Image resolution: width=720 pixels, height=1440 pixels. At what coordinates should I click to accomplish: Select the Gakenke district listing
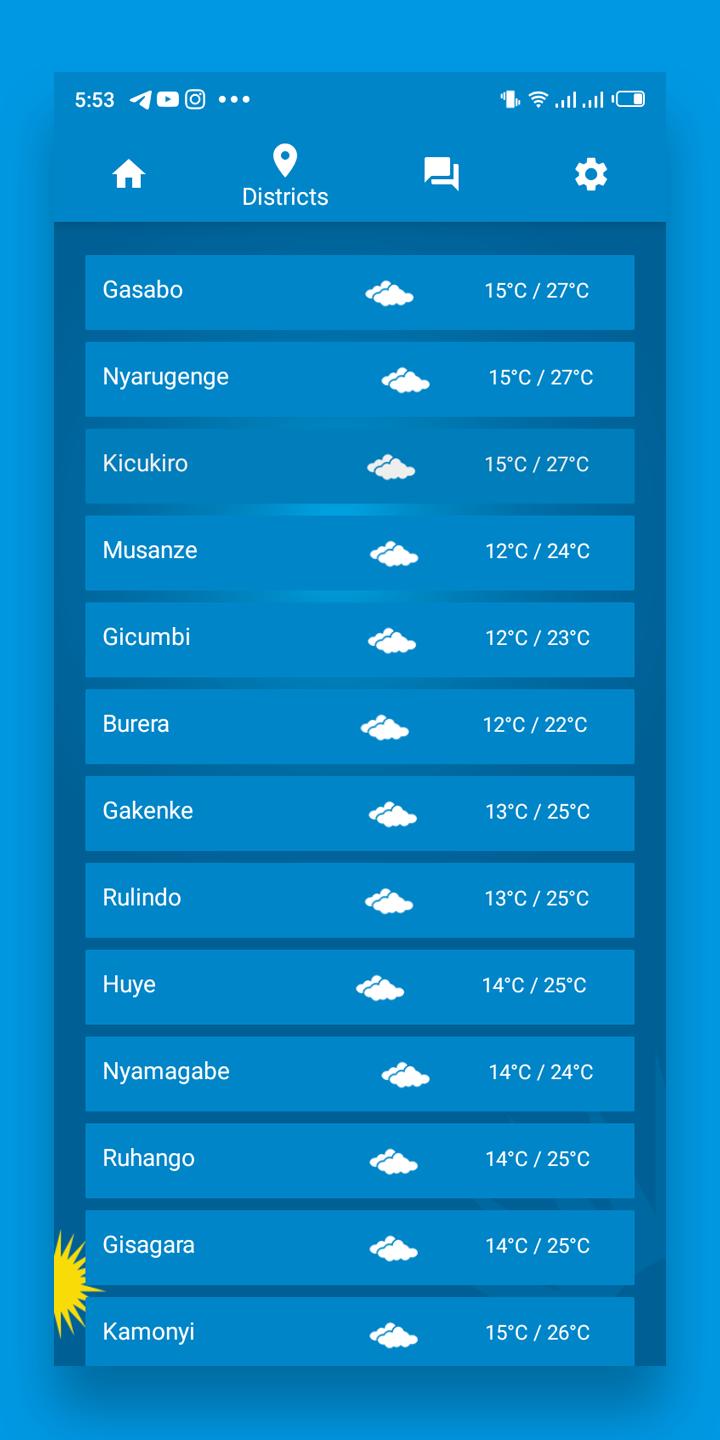click(x=360, y=813)
